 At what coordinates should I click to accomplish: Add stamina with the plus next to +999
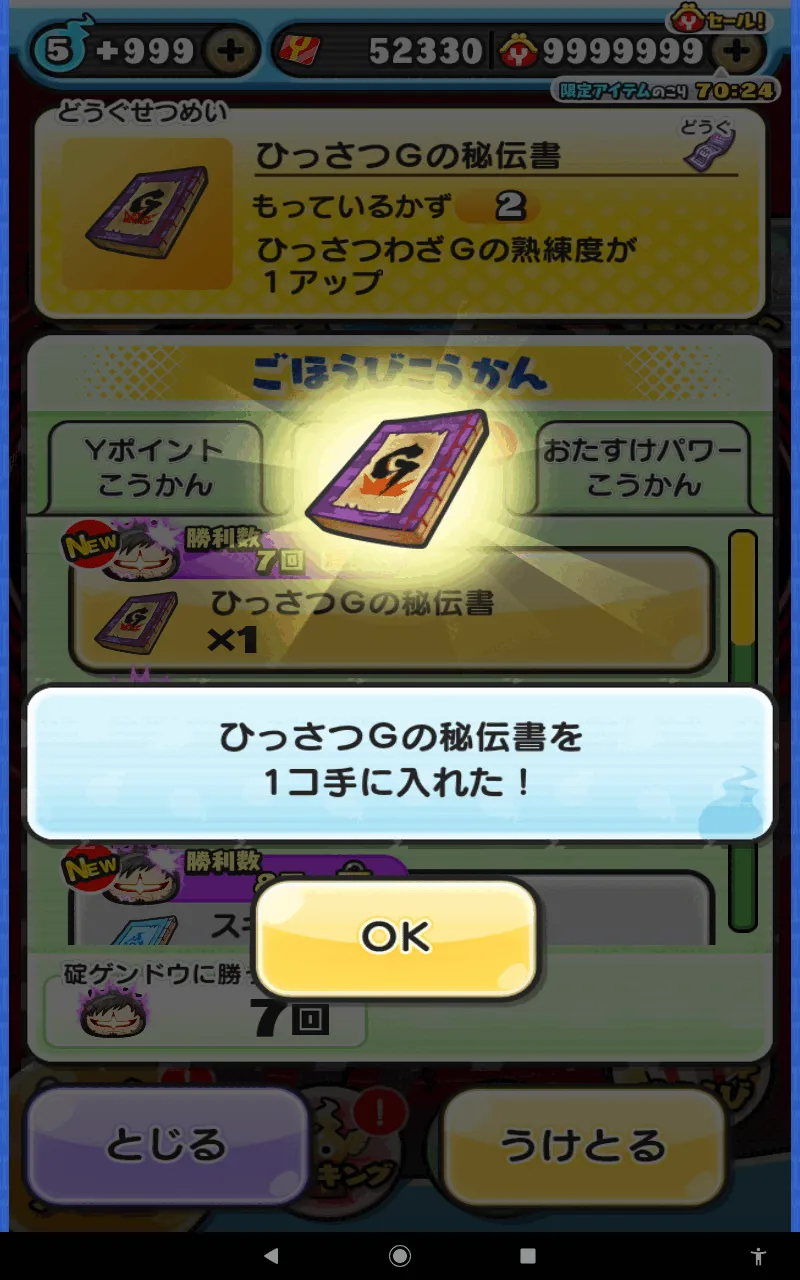point(231,52)
